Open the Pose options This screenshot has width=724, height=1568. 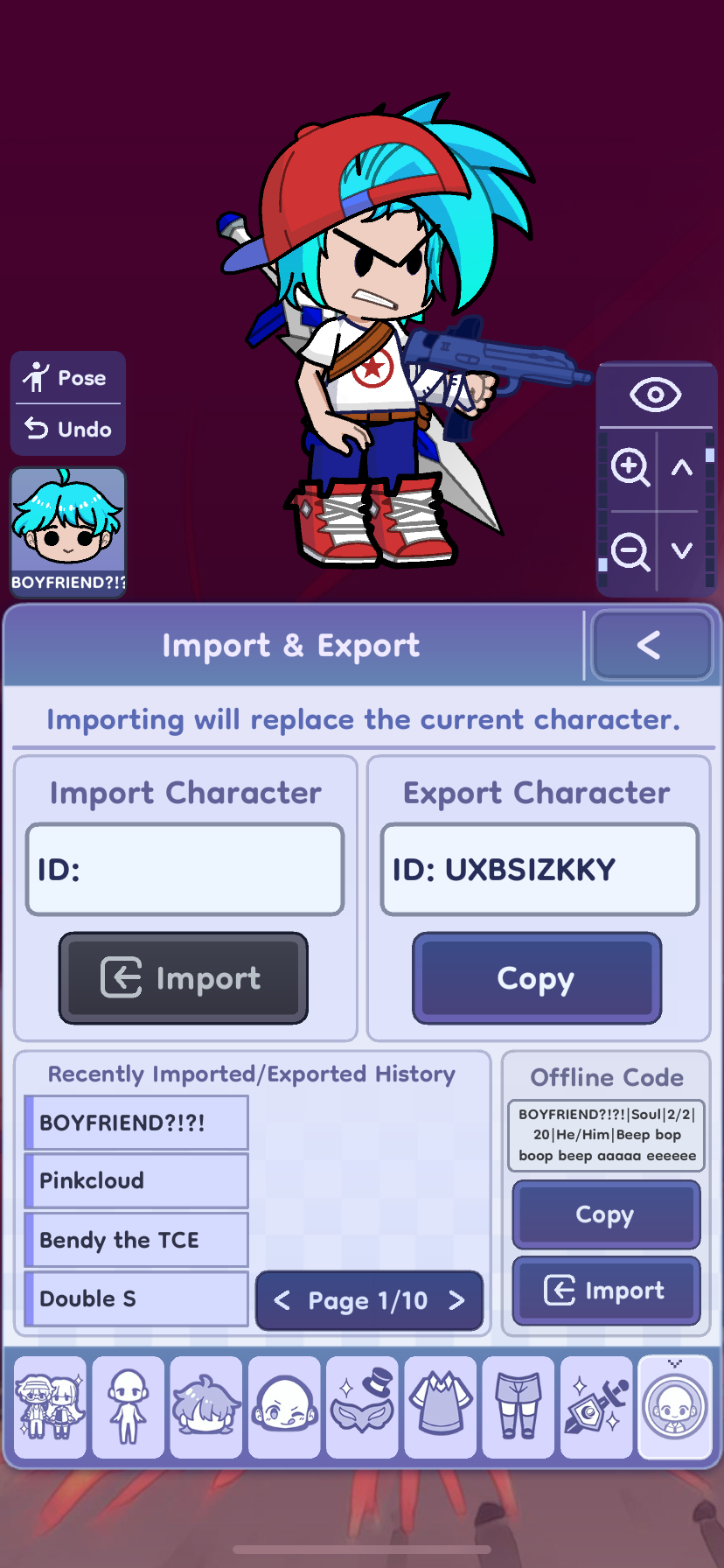(x=67, y=378)
